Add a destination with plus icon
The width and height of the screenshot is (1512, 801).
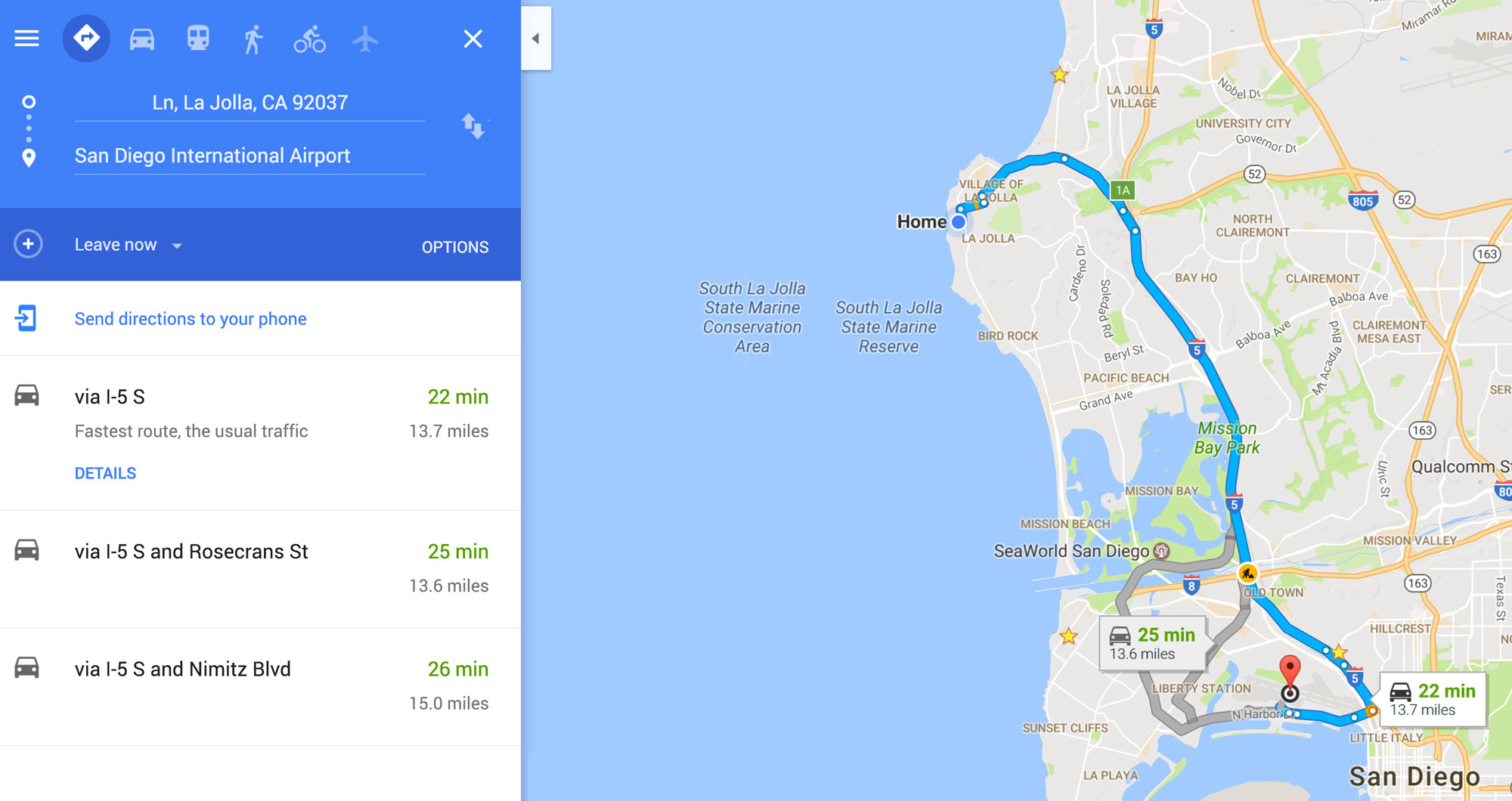28,244
